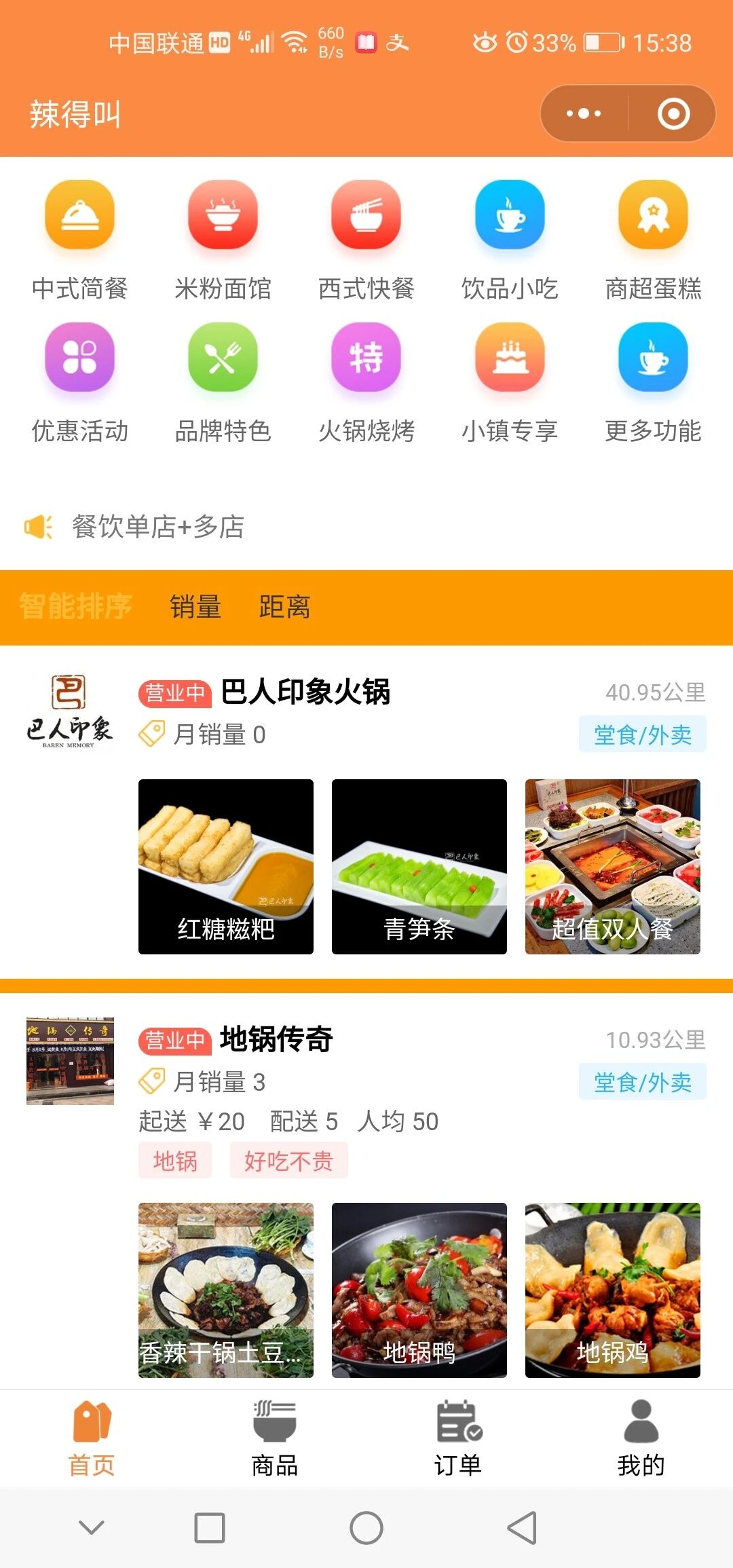
Task: Sort stores by 距离
Action: click(x=284, y=607)
